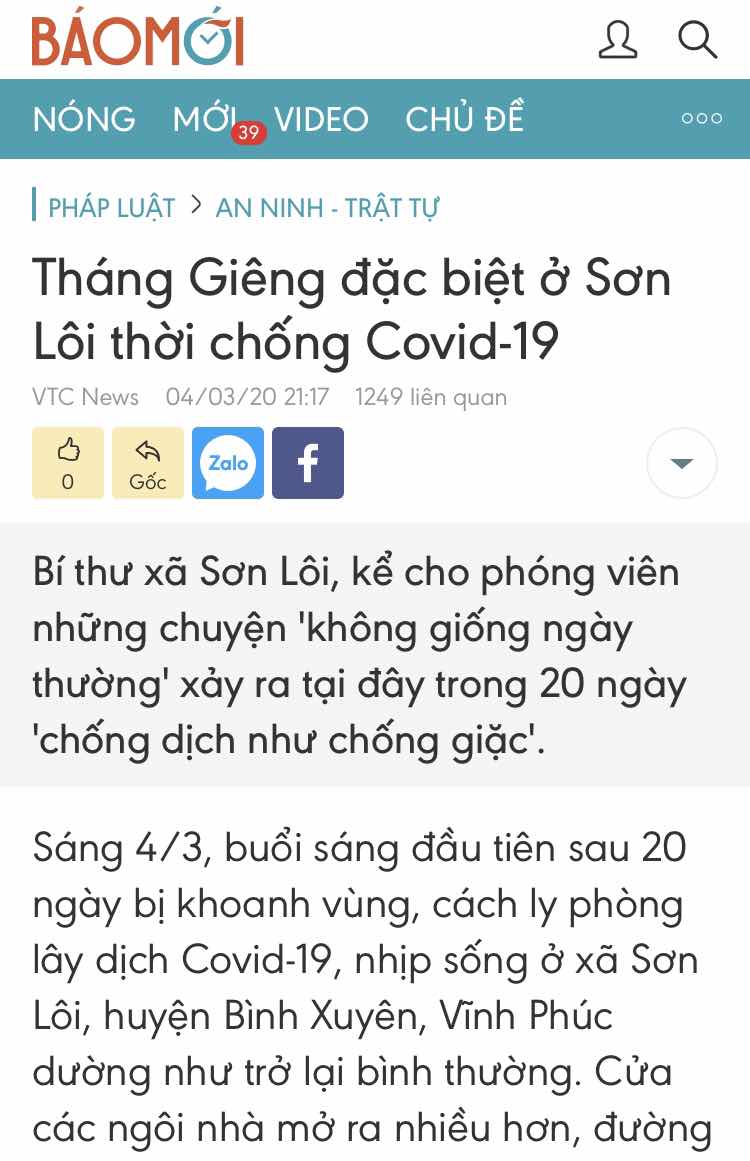Switch to the VIDEO tab
750x1161 pixels.
(x=321, y=119)
